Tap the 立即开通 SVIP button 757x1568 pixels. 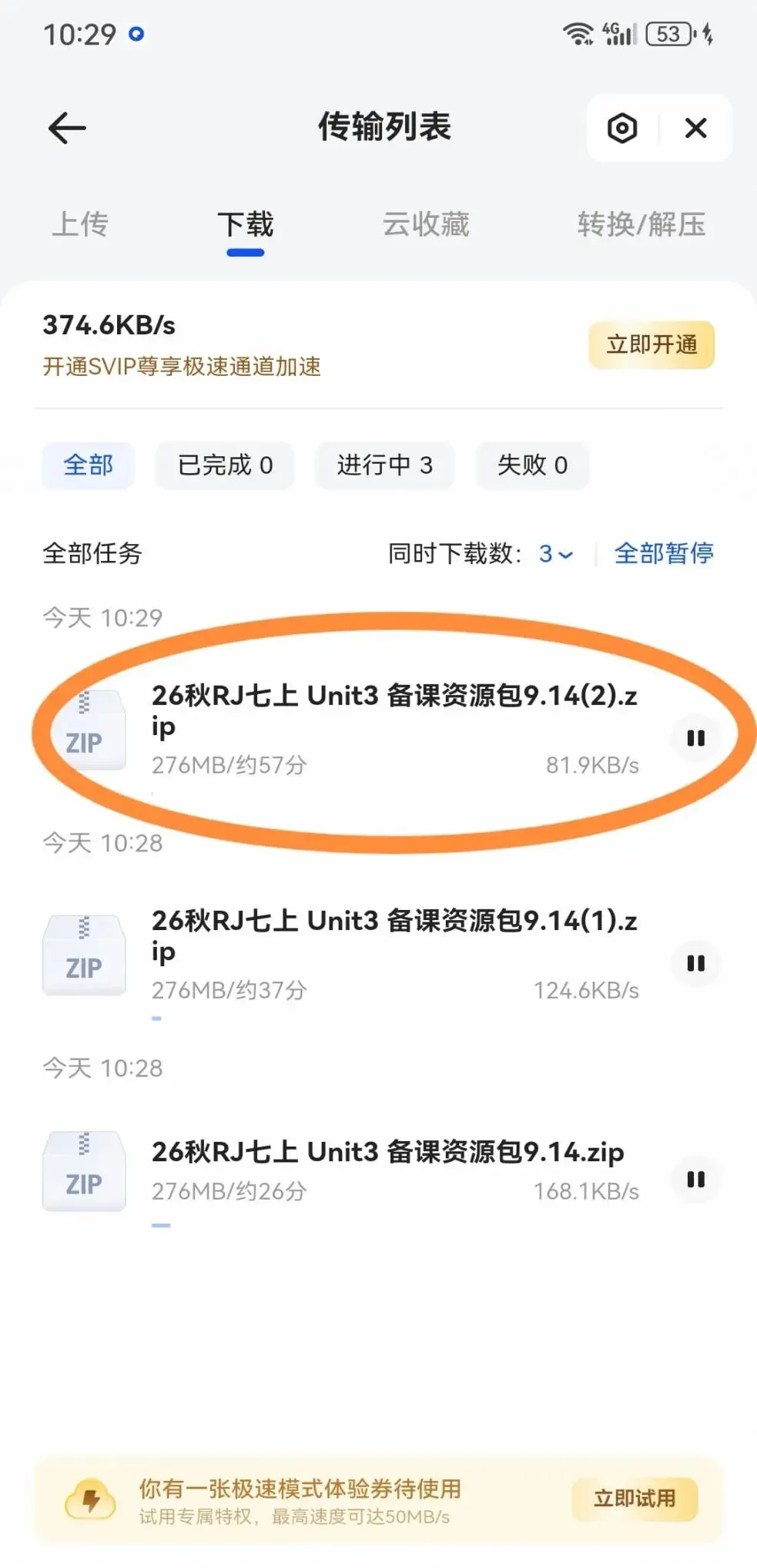point(651,344)
